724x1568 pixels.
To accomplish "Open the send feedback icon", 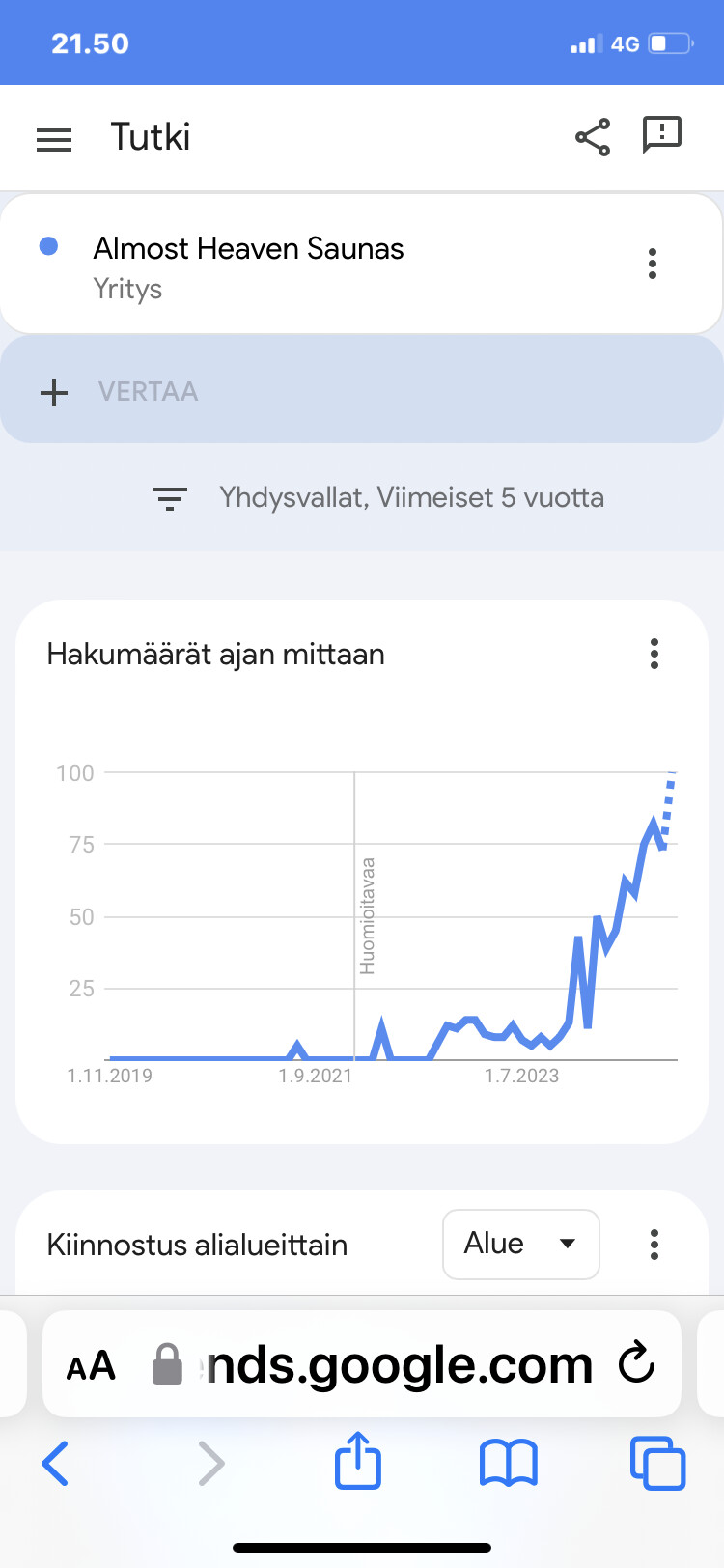I will click(662, 135).
